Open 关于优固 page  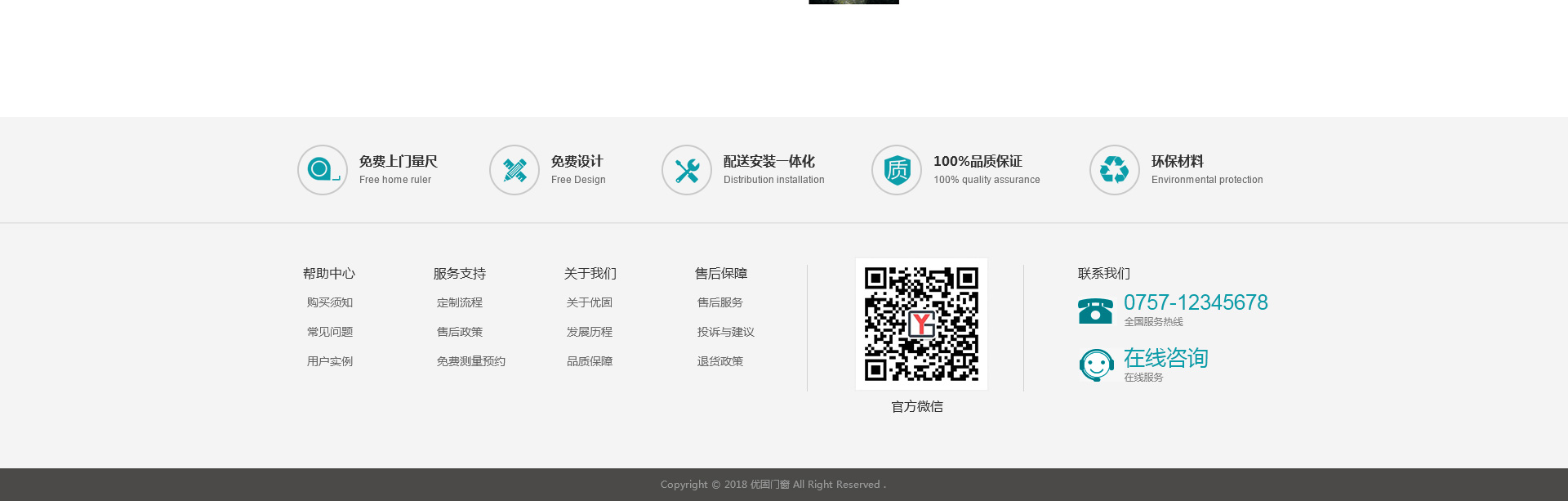pyautogui.click(x=590, y=302)
